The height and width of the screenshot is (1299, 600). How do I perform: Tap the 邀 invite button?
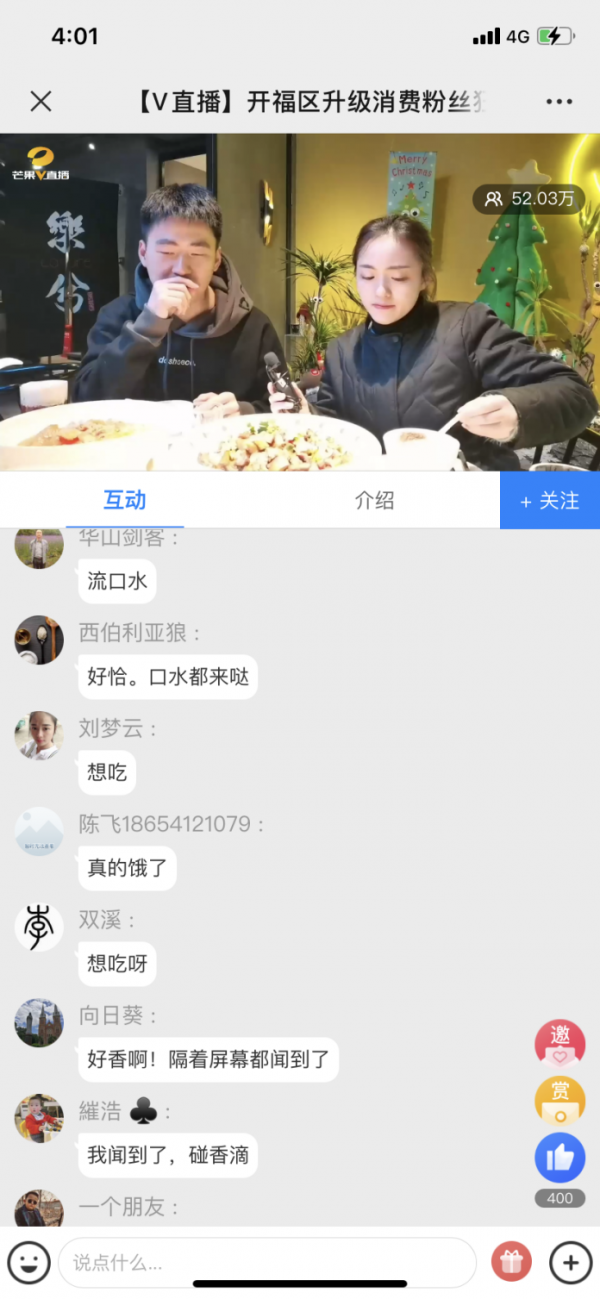pyautogui.click(x=560, y=1043)
